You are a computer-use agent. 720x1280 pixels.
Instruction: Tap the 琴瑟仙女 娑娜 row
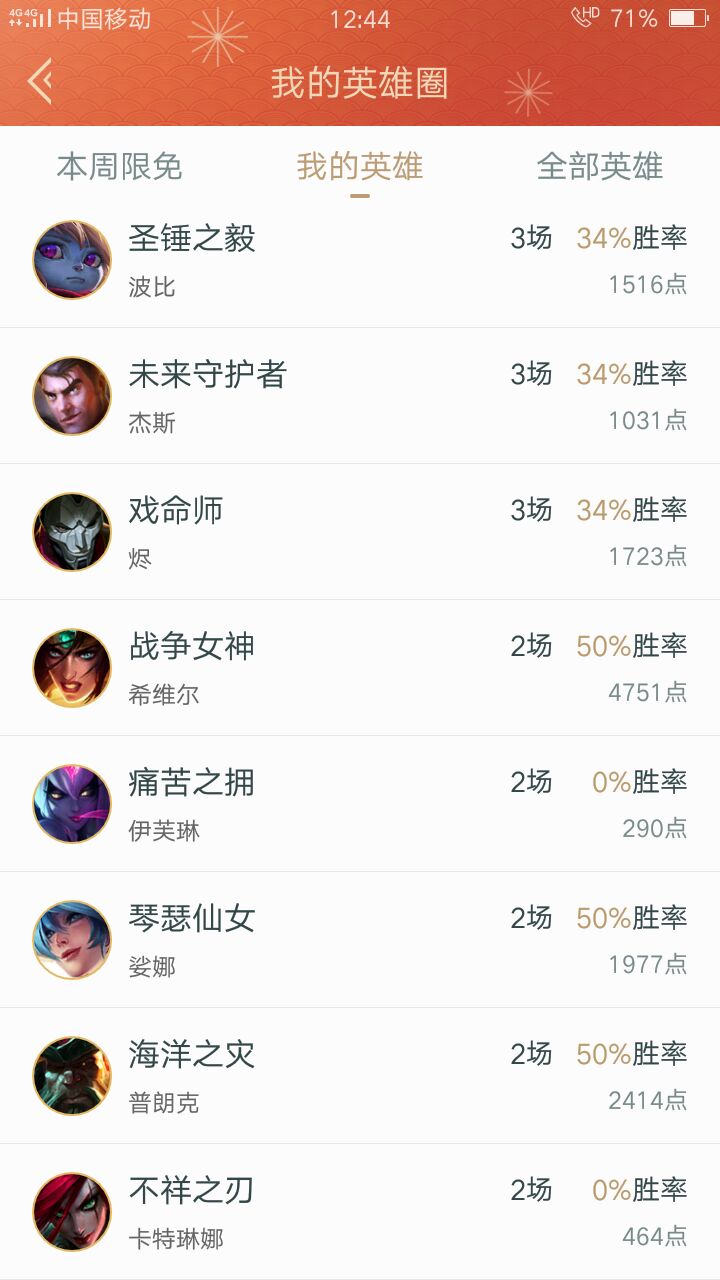(x=360, y=940)
